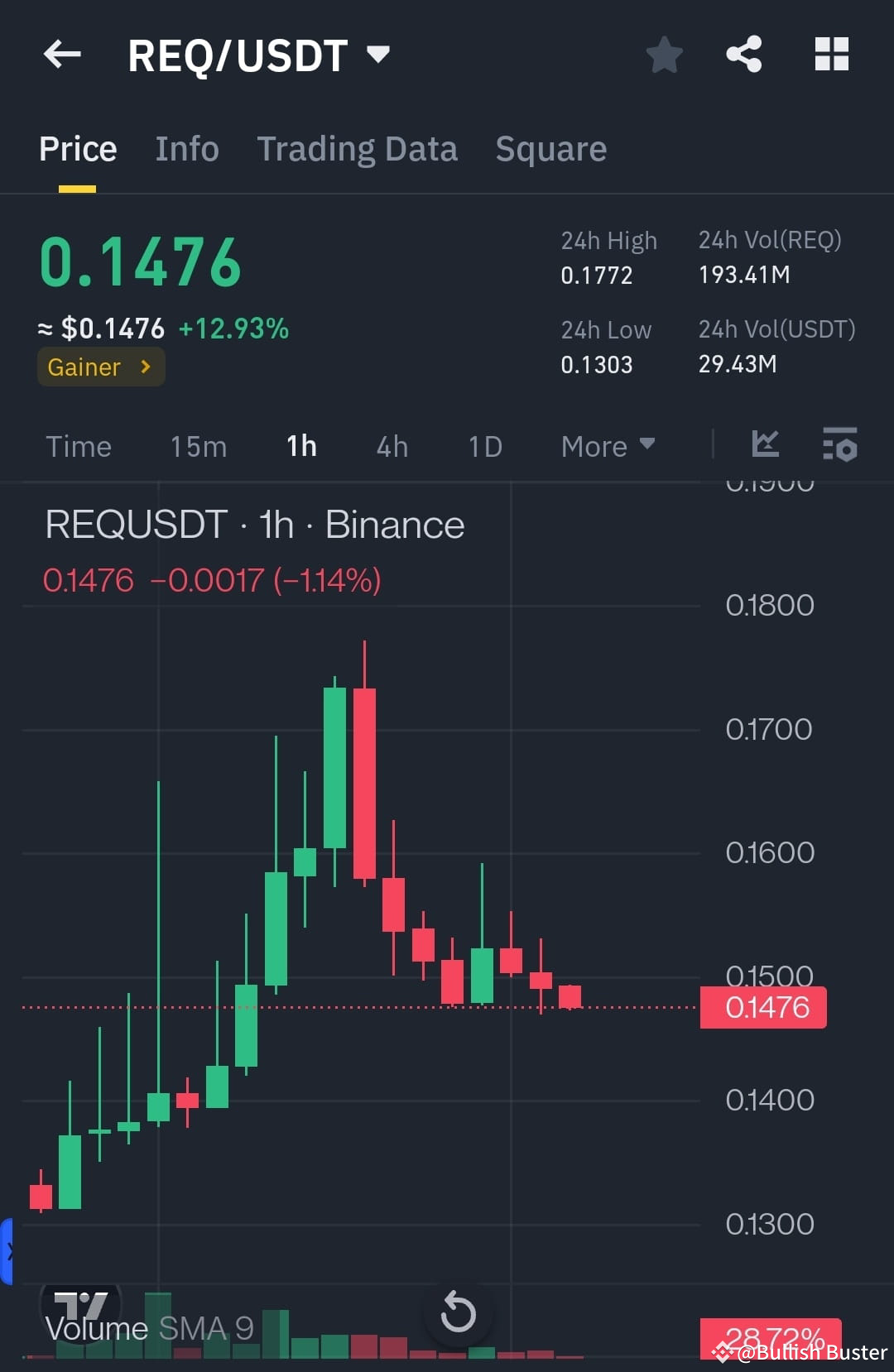Expand the More timeframe options
Screen dimensions: 894x1372
click(x=608, y=446)
